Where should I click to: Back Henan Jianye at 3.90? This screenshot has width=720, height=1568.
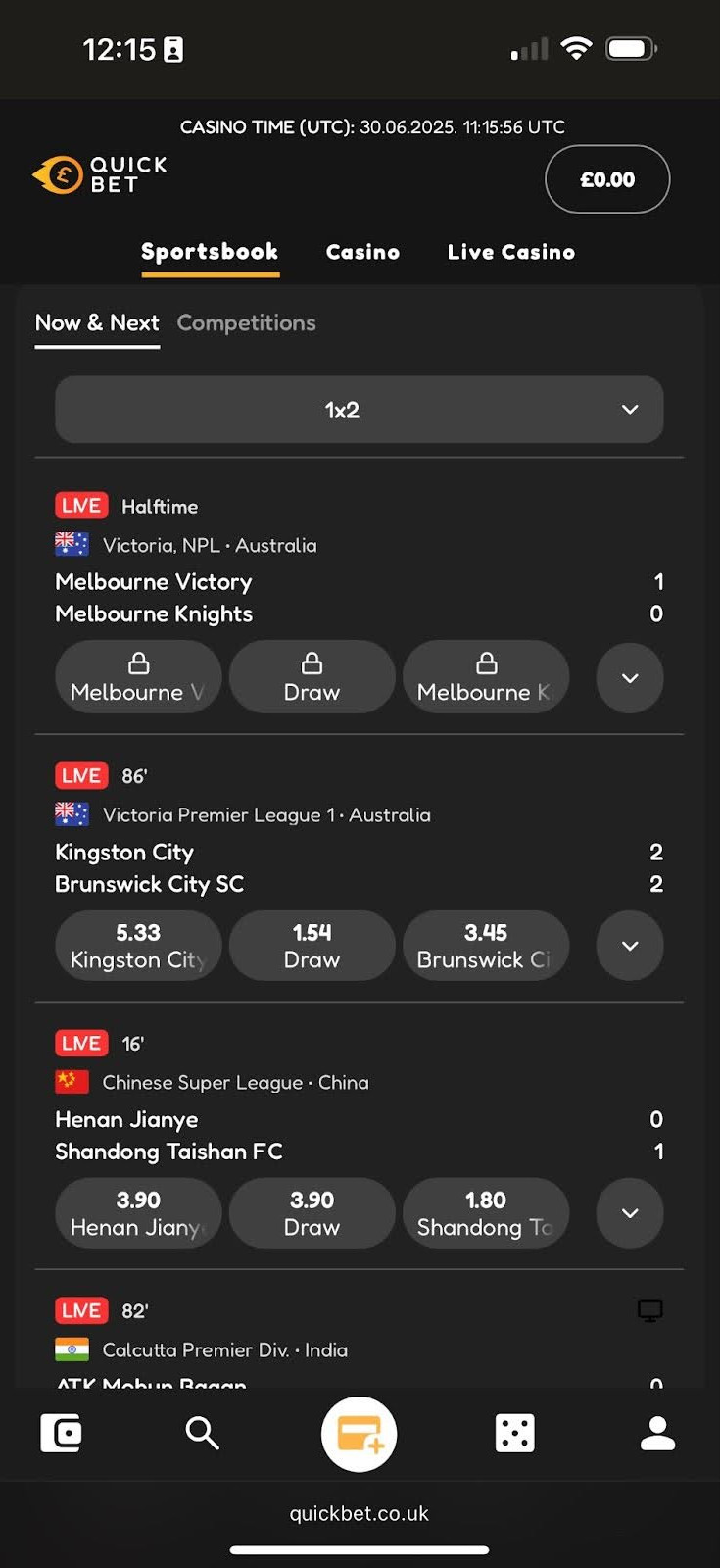click(x=138, y=1213)
